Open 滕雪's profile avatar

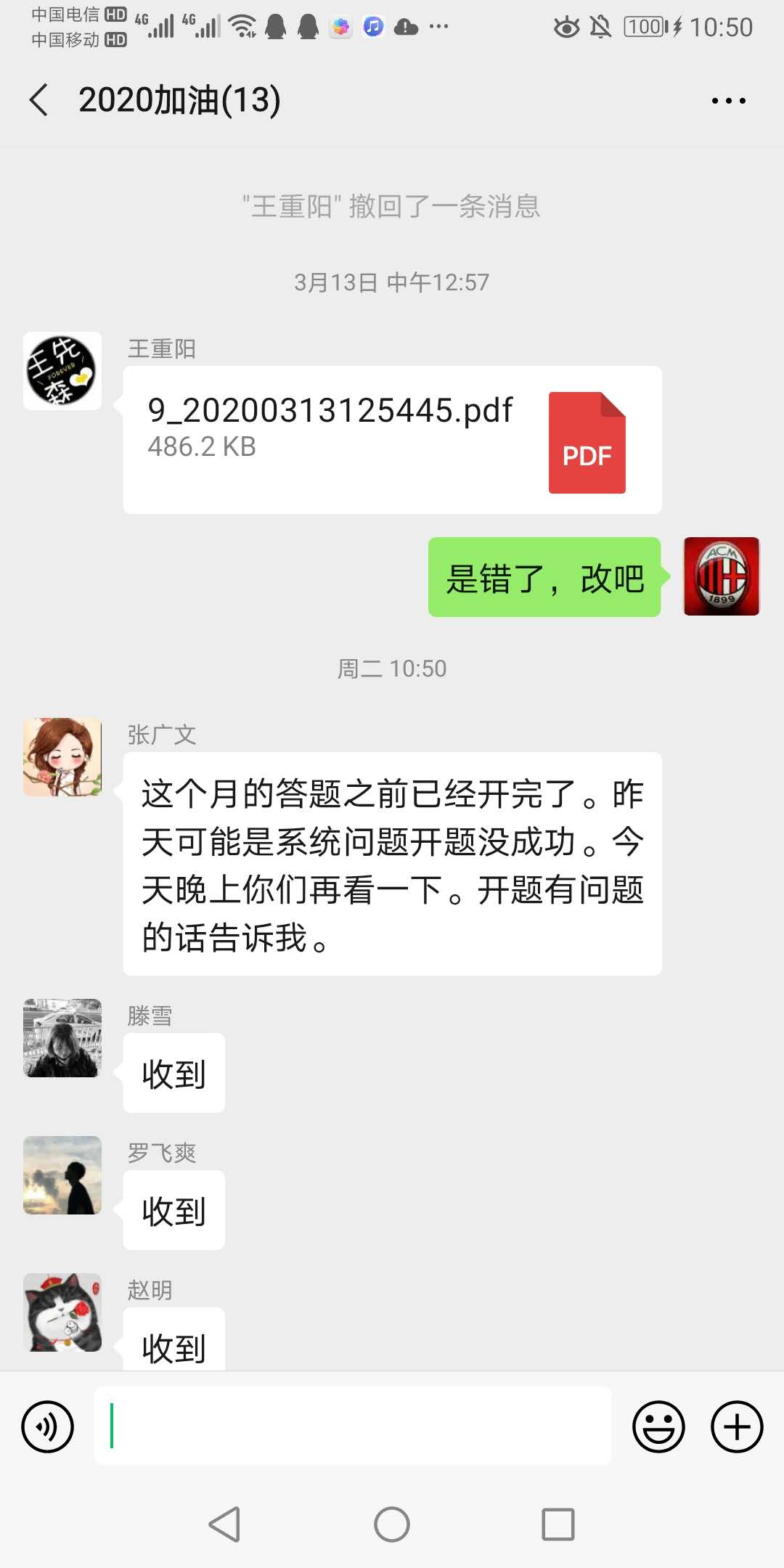click(x=62, y=1038)
